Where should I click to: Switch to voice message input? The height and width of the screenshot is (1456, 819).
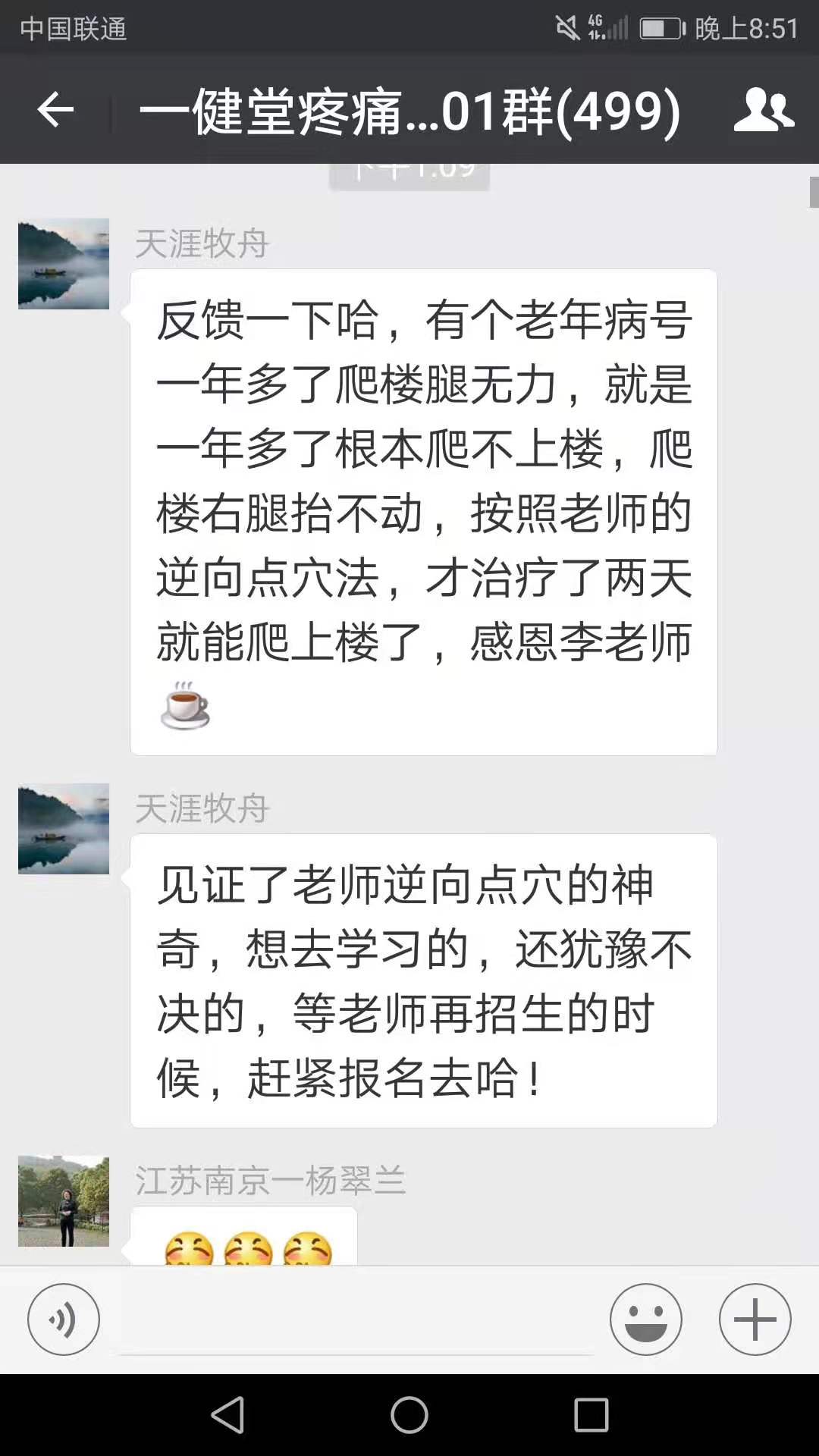click(64, 1320)
